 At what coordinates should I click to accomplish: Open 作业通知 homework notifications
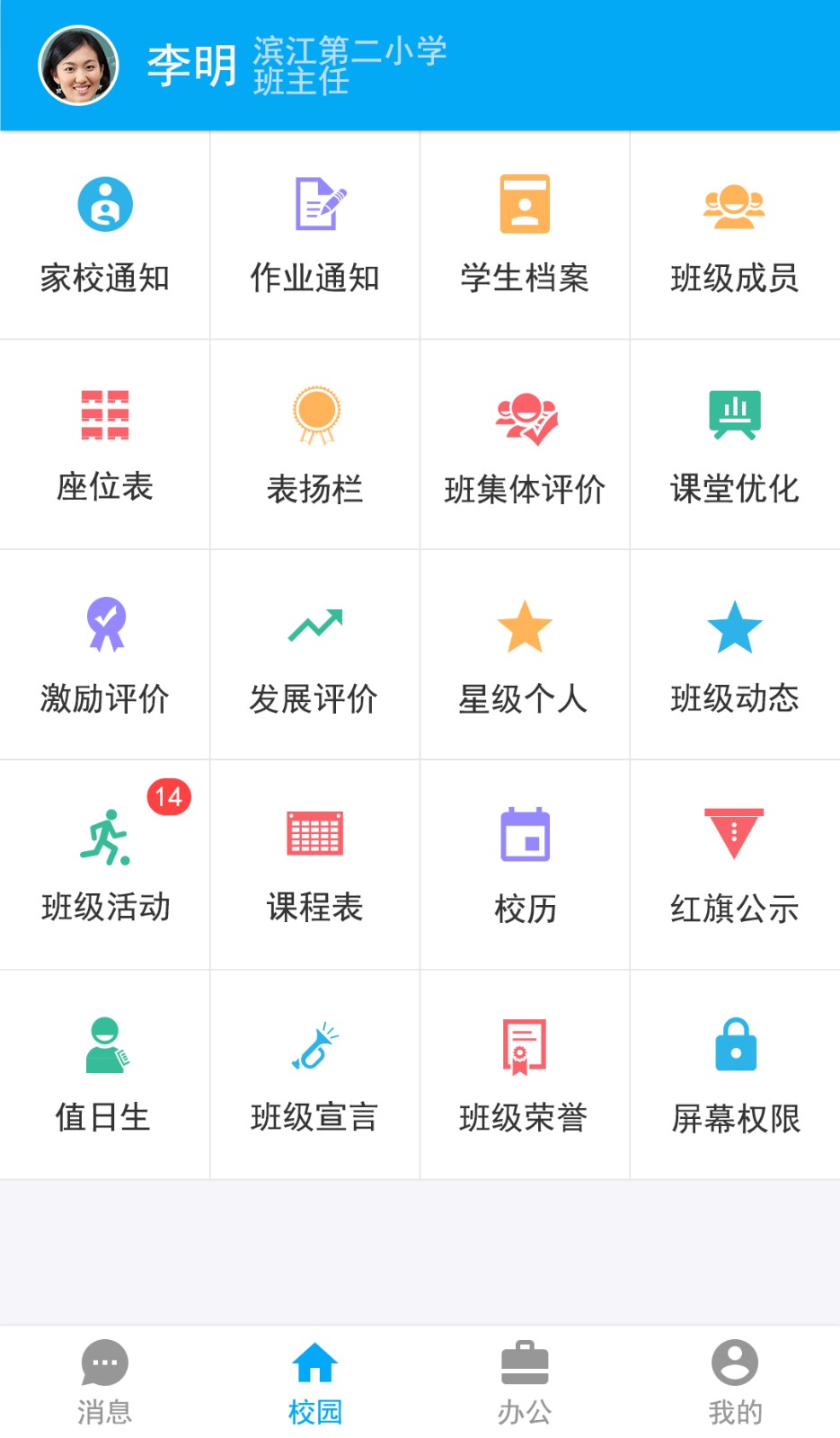tap(314, 234)
